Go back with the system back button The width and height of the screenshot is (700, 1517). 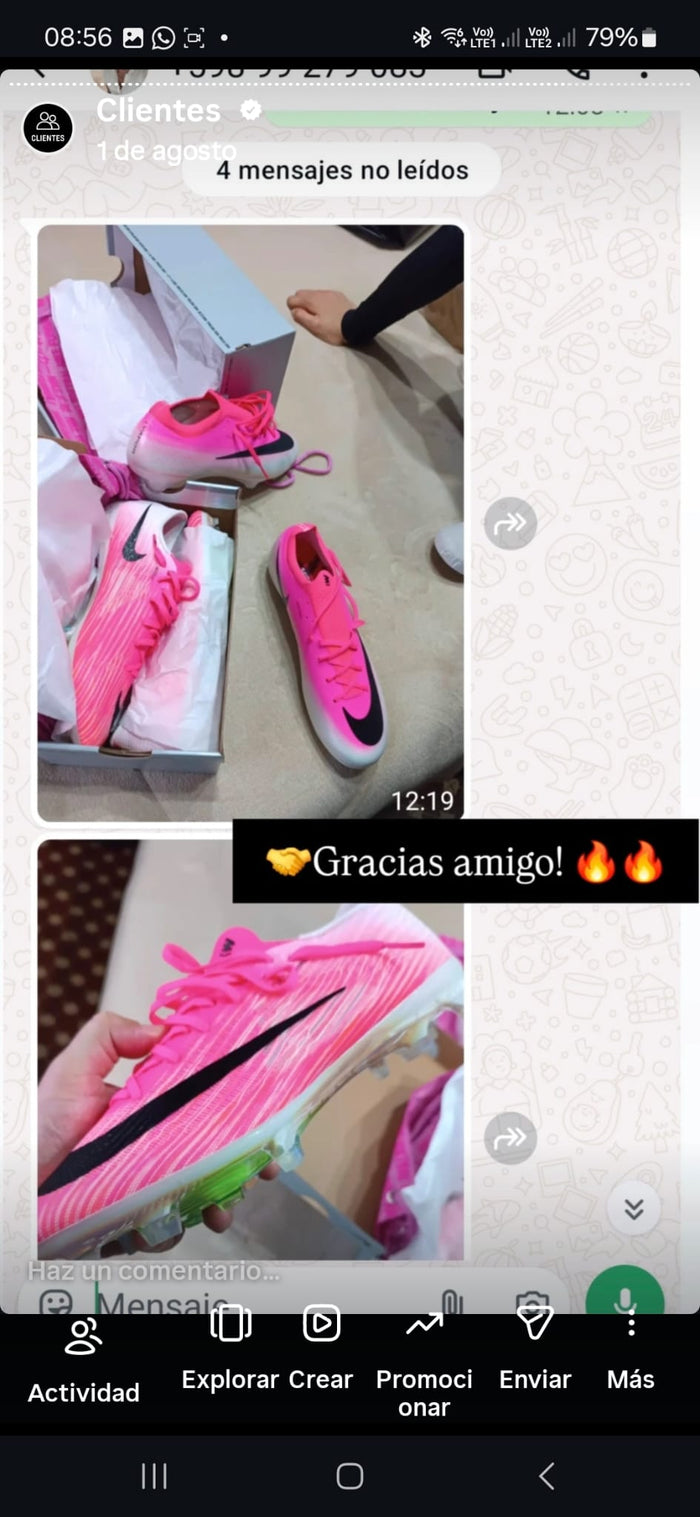[x=546, y=1476]
